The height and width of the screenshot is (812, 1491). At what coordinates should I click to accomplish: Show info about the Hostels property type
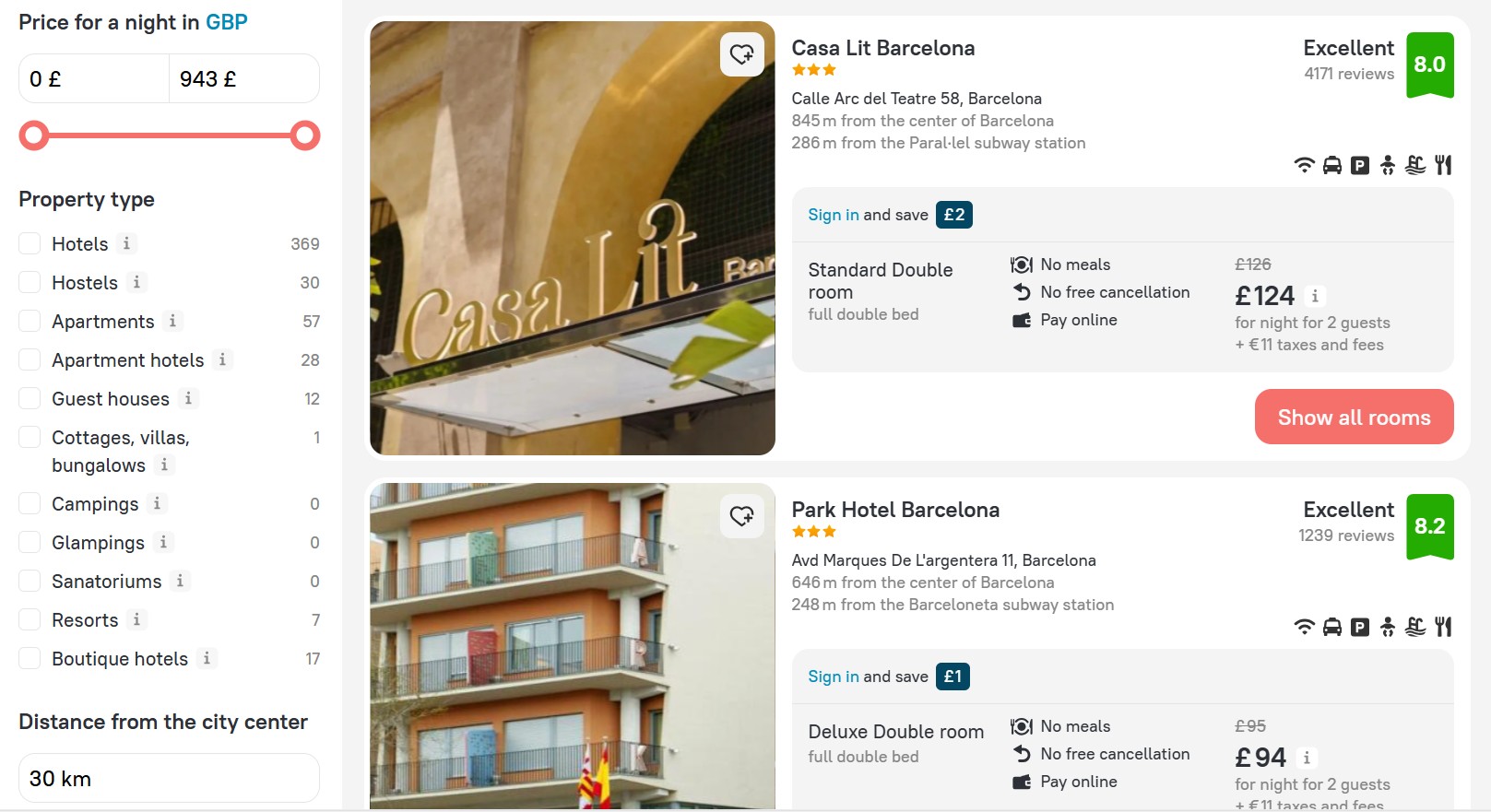[136, 282]
